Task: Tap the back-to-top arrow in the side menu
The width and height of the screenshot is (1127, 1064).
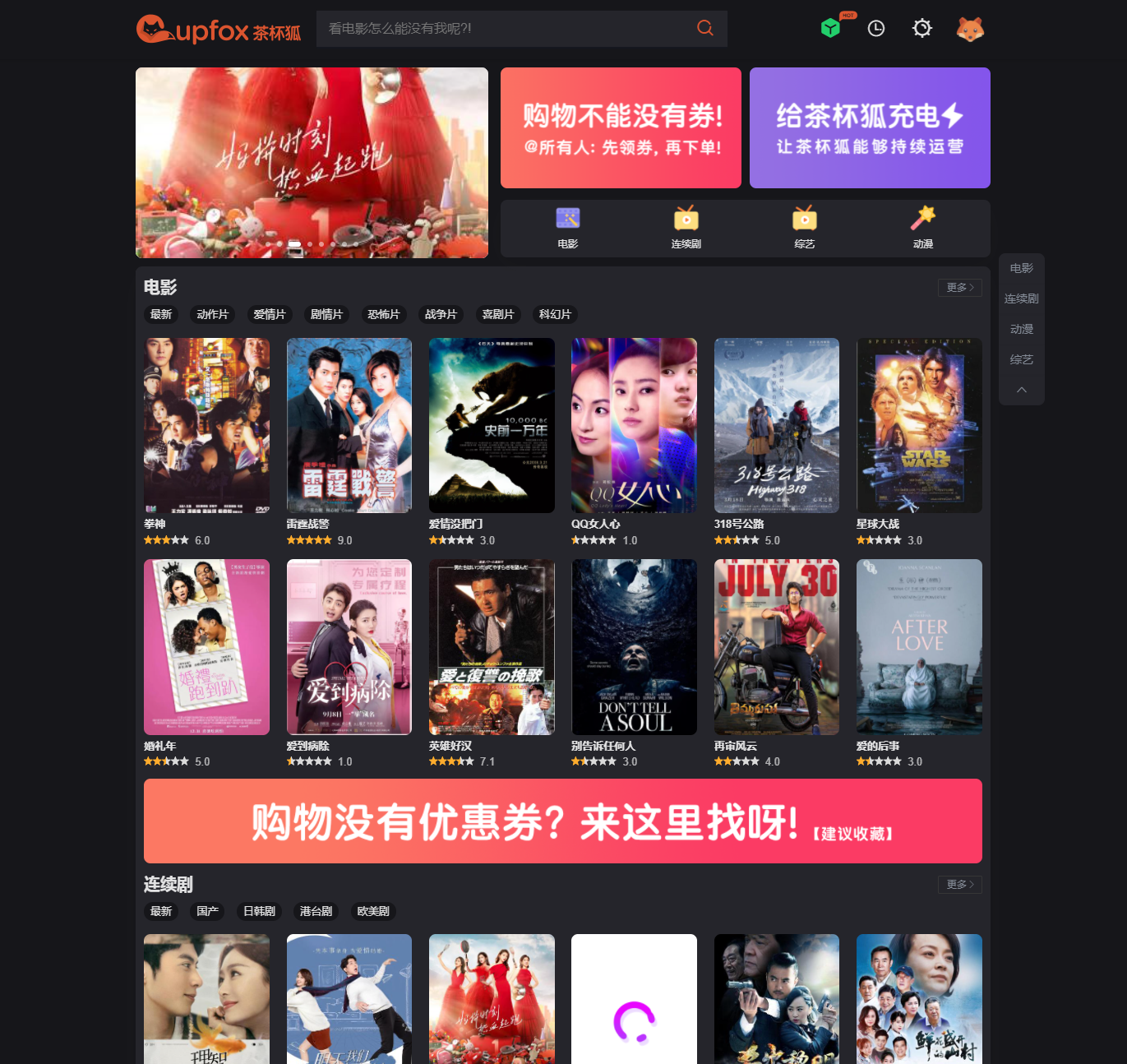Action: [x=1021, y=390]
